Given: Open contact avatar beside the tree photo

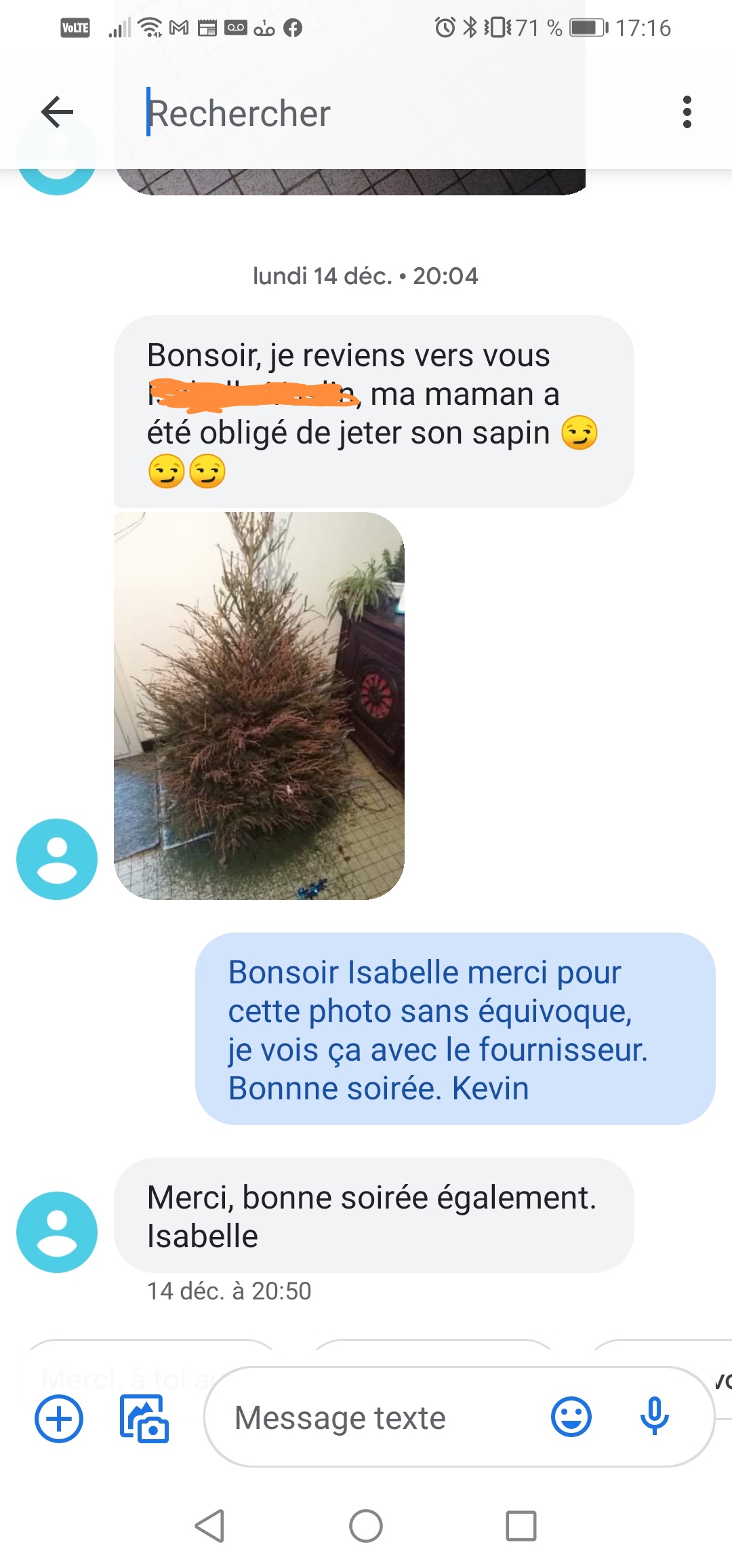Looking at the screenshot, I should click(57, 859).
